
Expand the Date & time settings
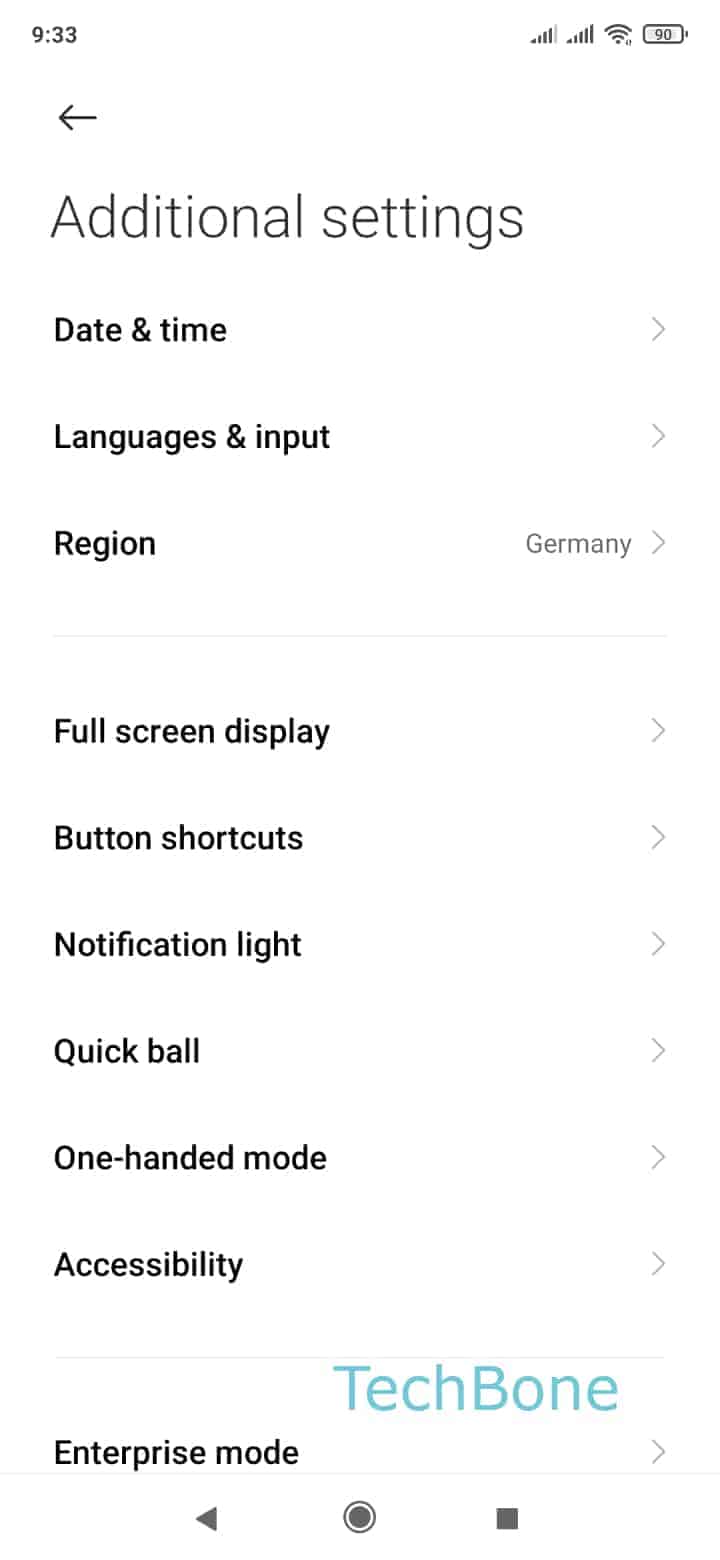click(x=360, y=329)
